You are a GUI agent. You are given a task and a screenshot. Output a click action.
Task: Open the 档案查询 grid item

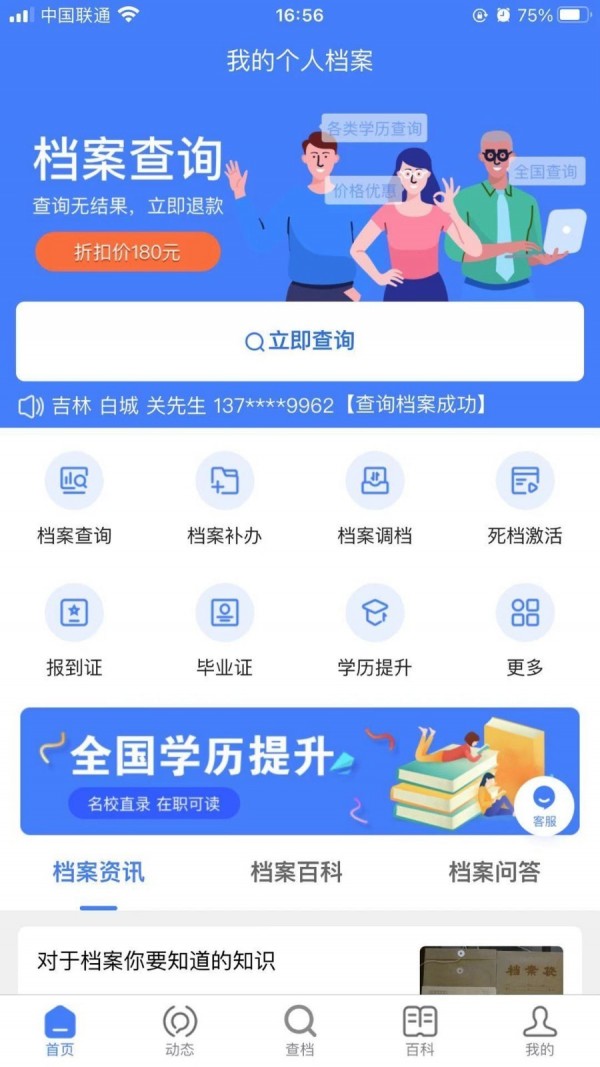(x=74, y=497)
